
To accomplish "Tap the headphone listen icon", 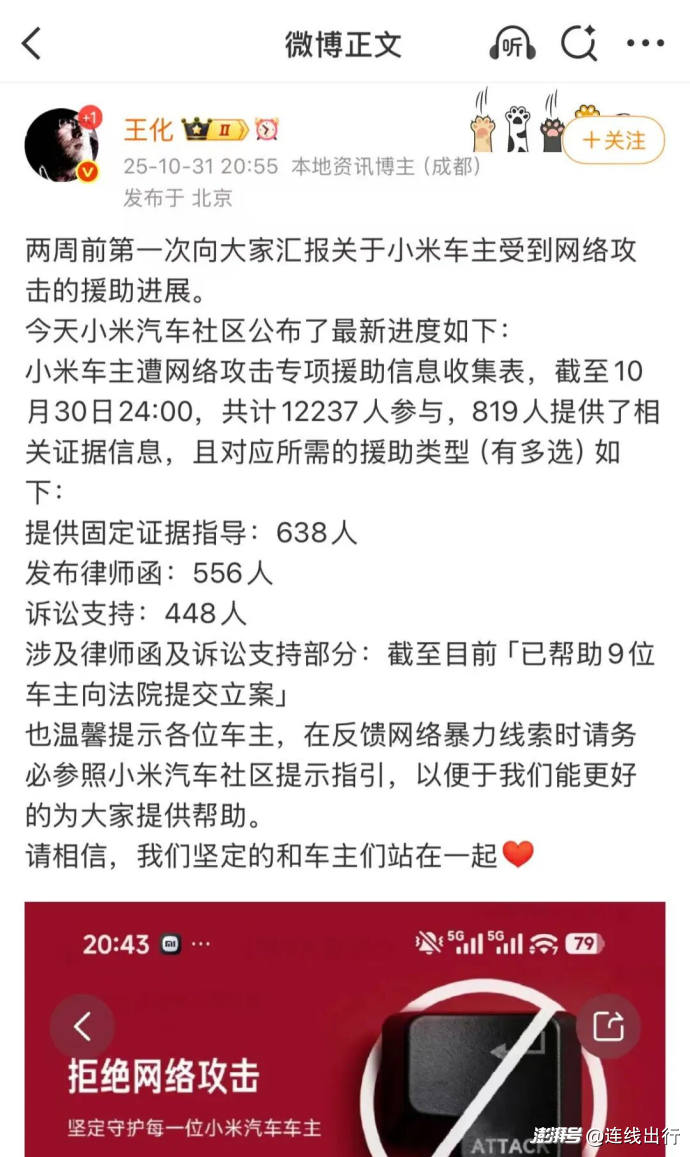I will 512,44.
